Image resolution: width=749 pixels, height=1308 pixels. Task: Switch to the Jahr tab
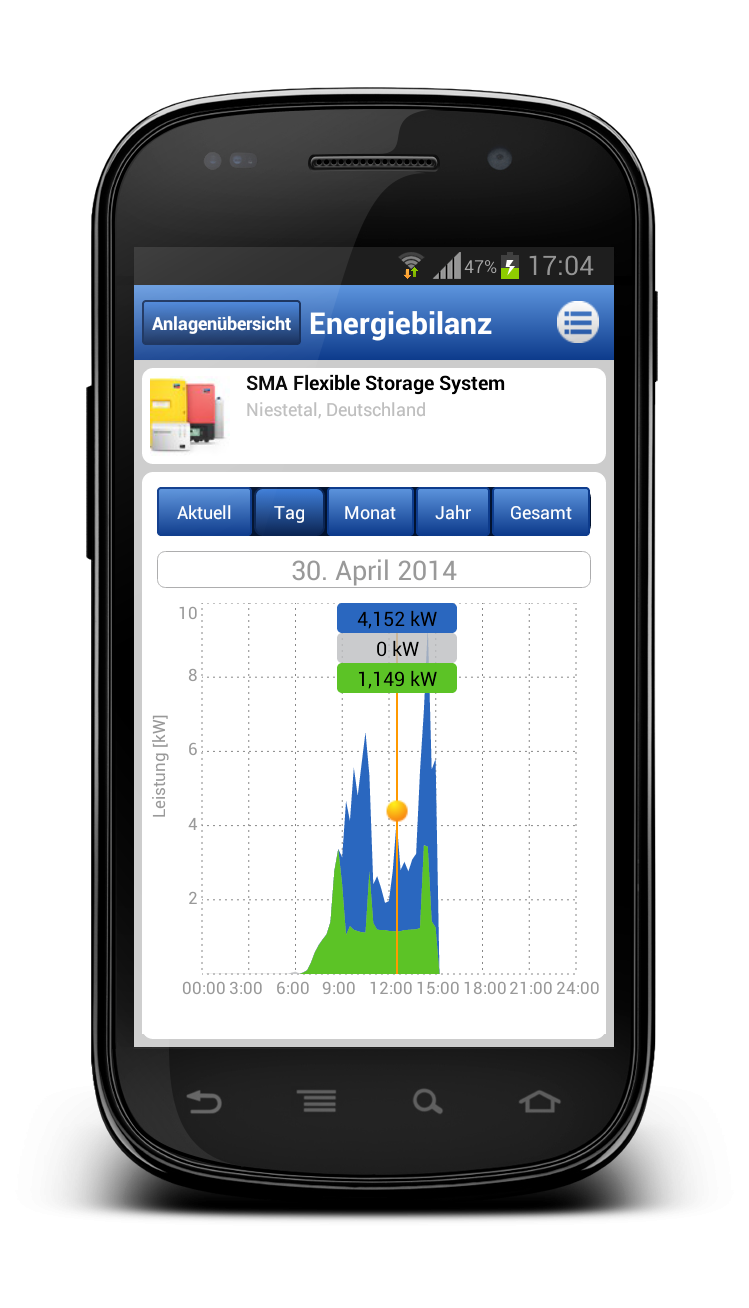click(x=453, y=512)
